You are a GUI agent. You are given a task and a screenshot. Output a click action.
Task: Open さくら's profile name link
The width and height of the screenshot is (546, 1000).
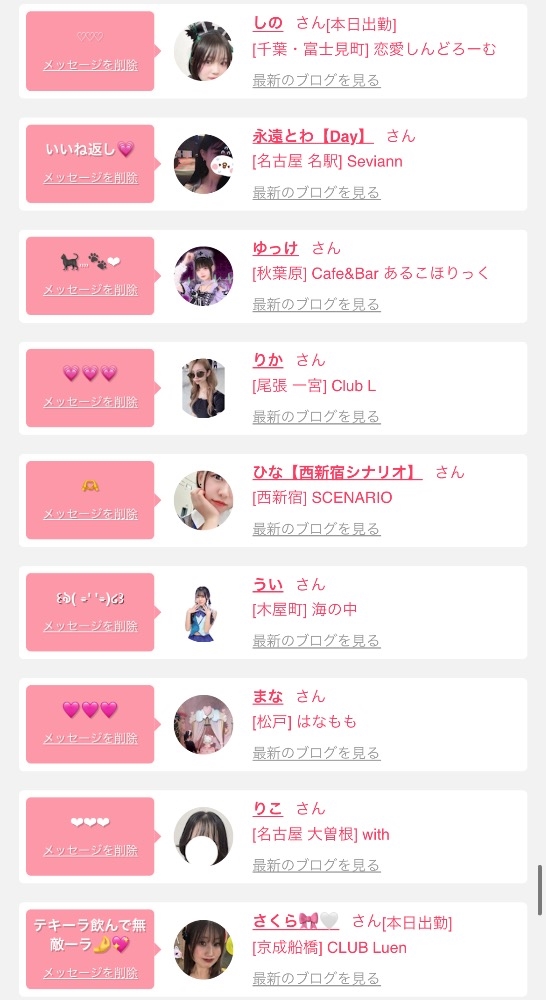pyautogui.click(x=296, y=921)
